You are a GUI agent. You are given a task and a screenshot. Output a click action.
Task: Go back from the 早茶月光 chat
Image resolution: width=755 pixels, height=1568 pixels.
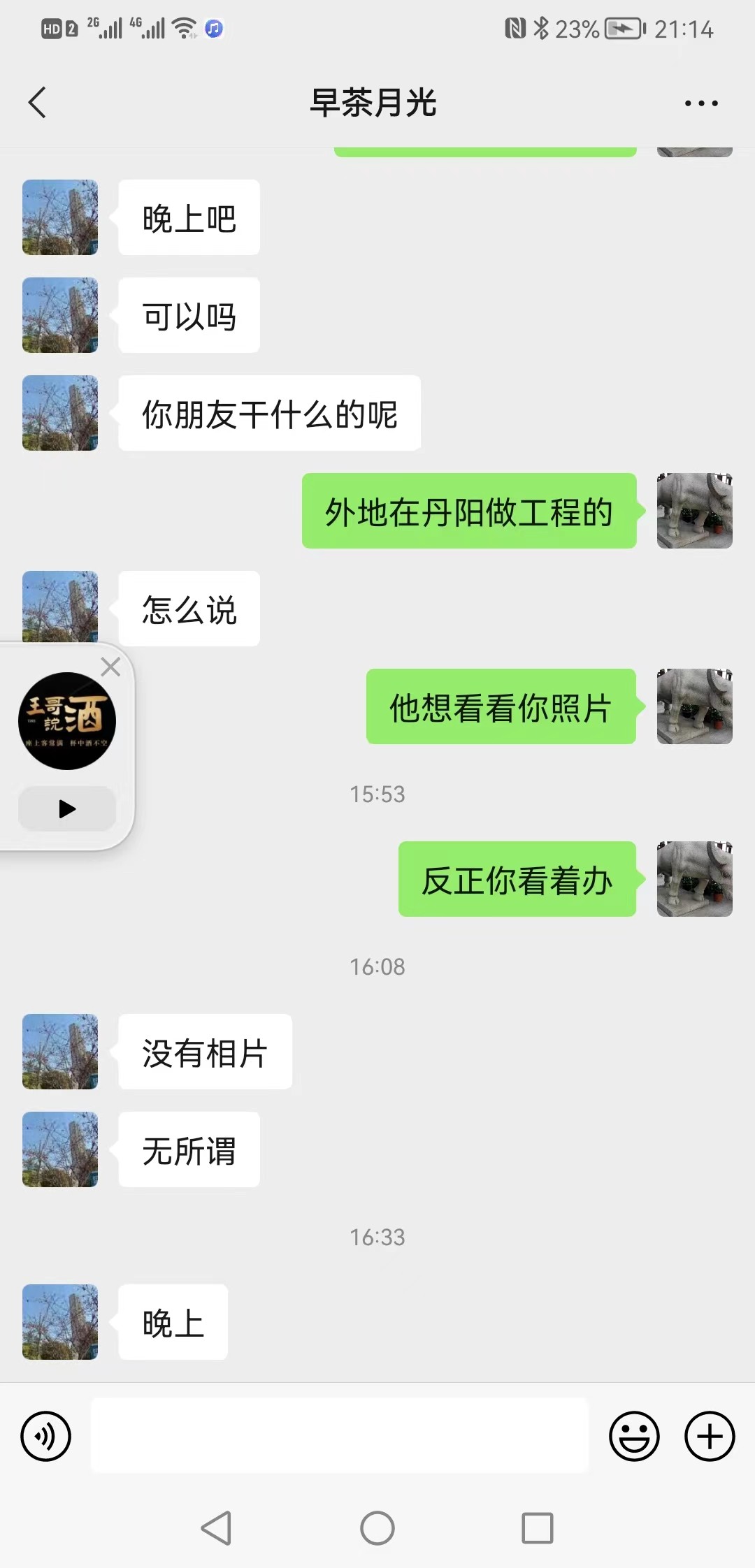(x=37, y=103)
